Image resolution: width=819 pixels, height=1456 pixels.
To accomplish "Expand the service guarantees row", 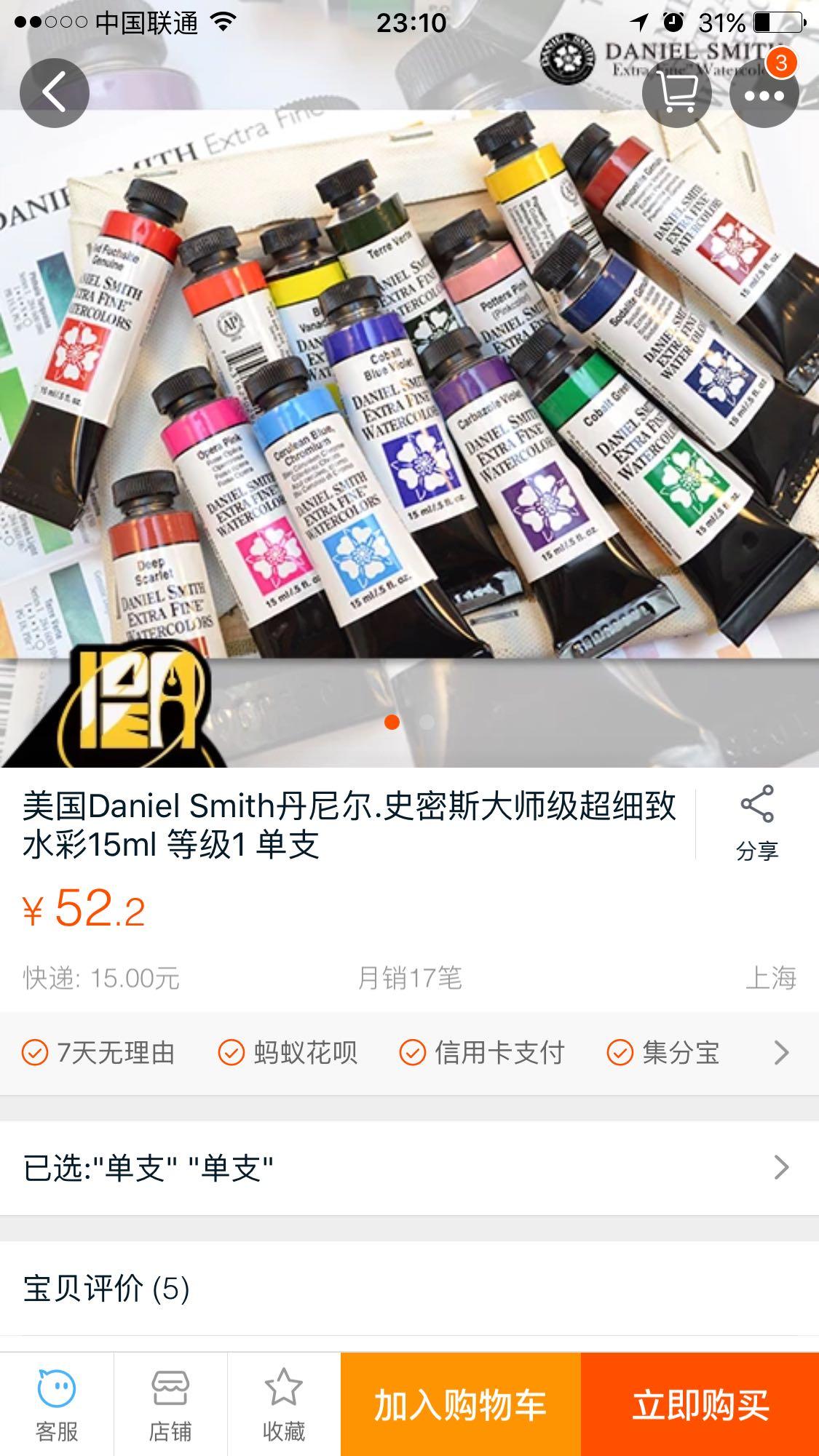I will (x=780, y=1053).
